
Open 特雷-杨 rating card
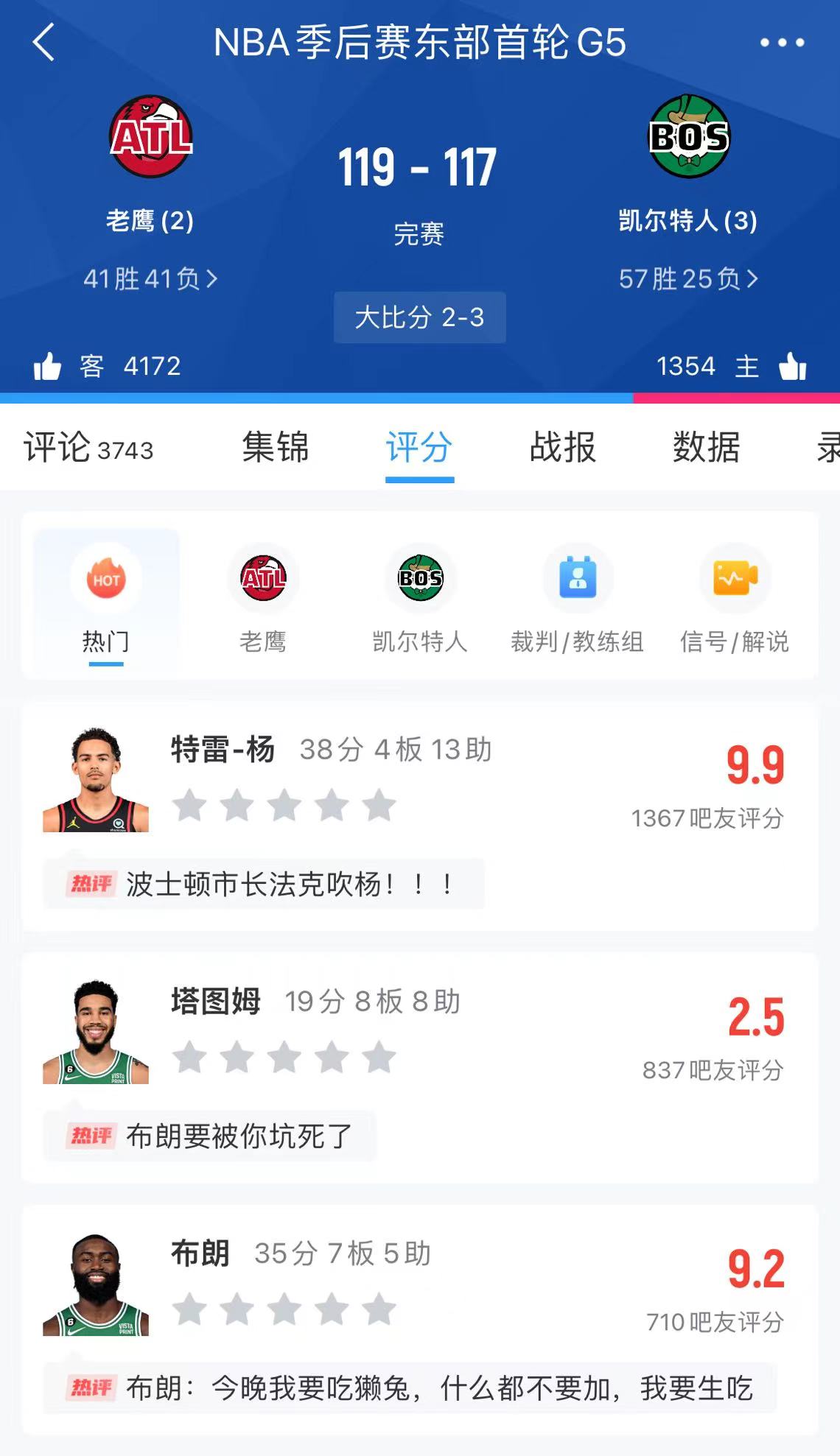pyautogui.click(x=419, y=781)
